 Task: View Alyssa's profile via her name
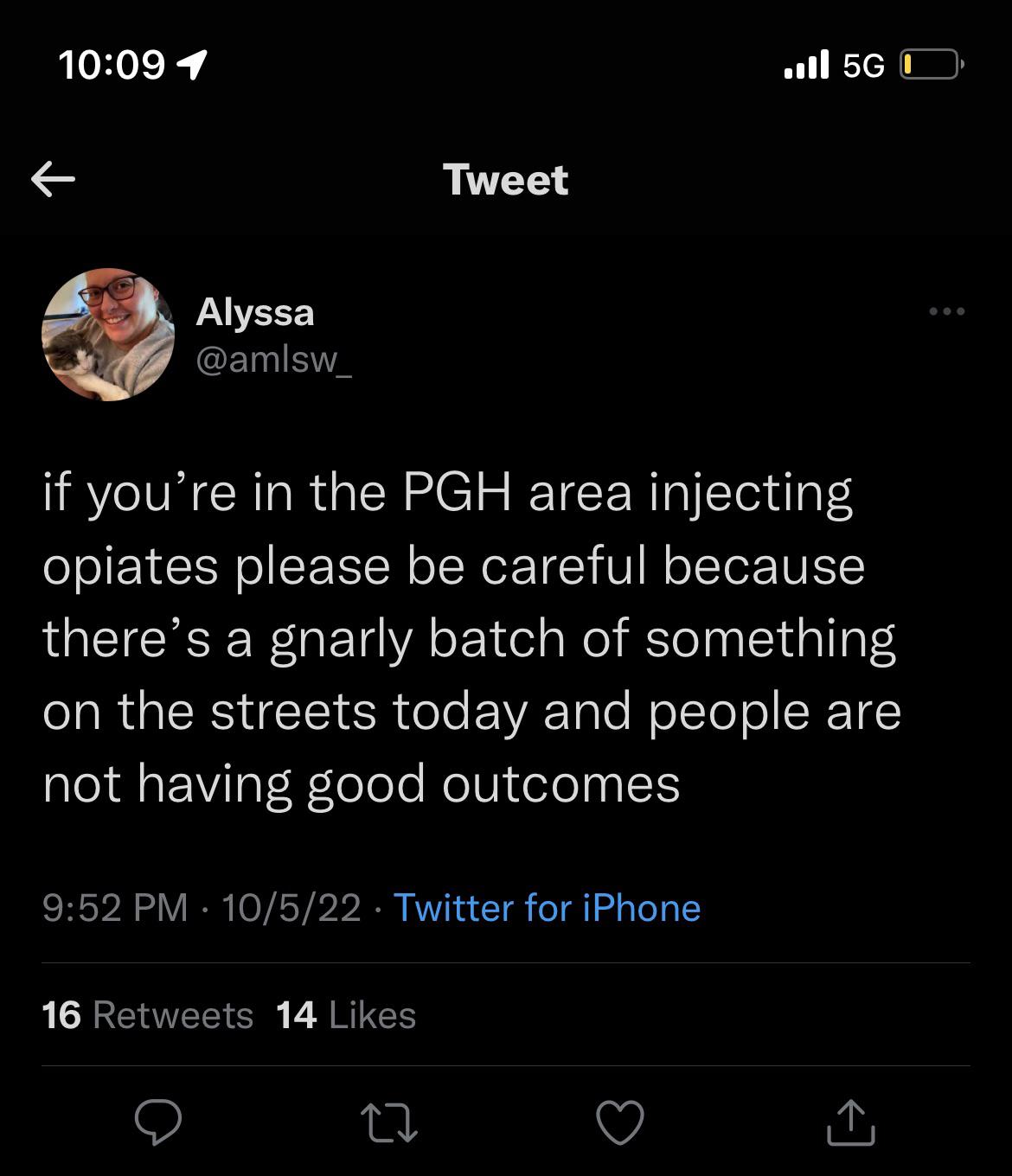coord(255,312)
